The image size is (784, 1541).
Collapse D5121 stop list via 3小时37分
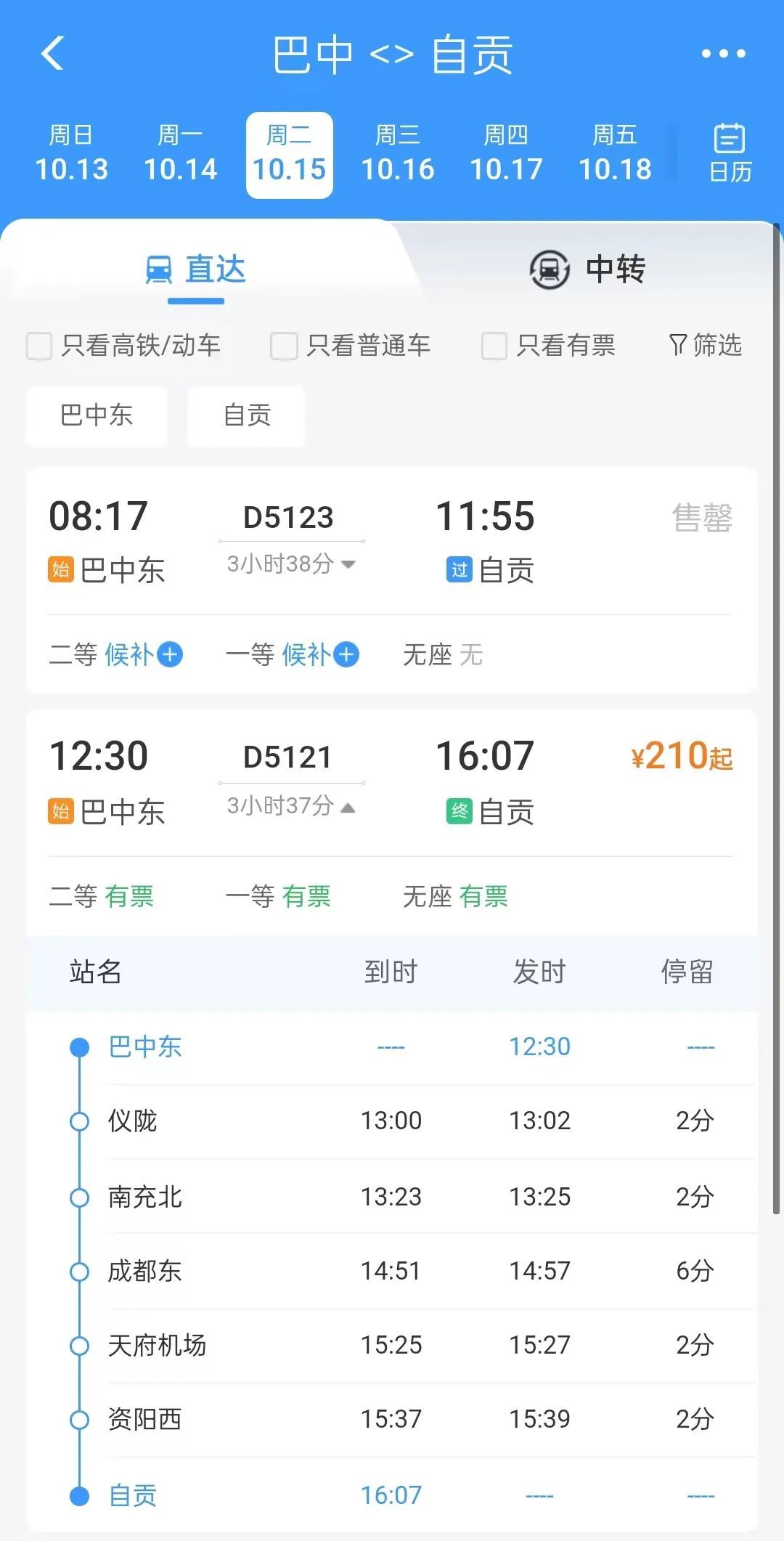pos(291,805)
